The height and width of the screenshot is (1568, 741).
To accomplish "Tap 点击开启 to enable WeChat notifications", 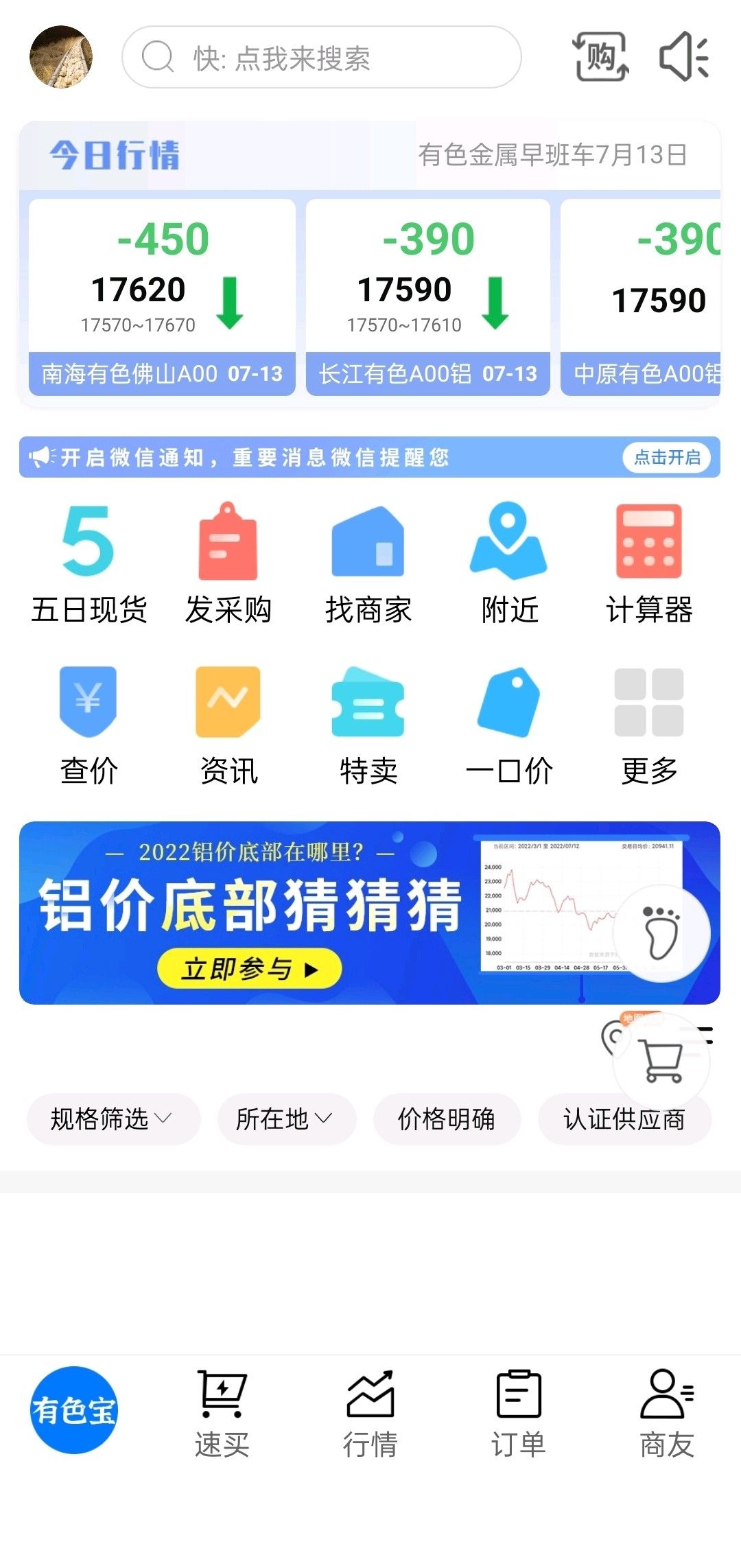I will pyautogui.click(x=667, y=457).
